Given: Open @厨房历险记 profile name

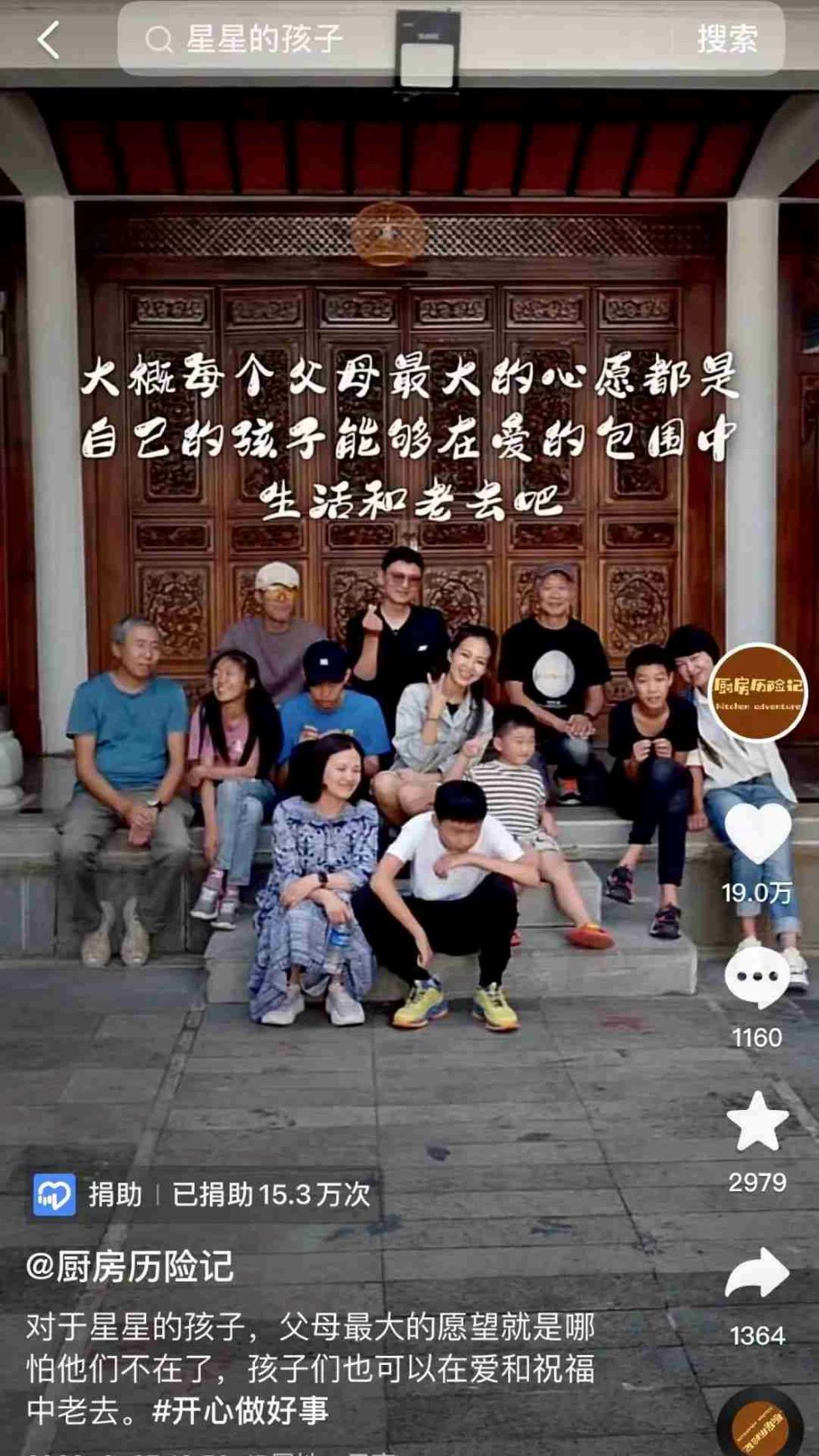Looking at the screenshot, I should (130, 1266).
